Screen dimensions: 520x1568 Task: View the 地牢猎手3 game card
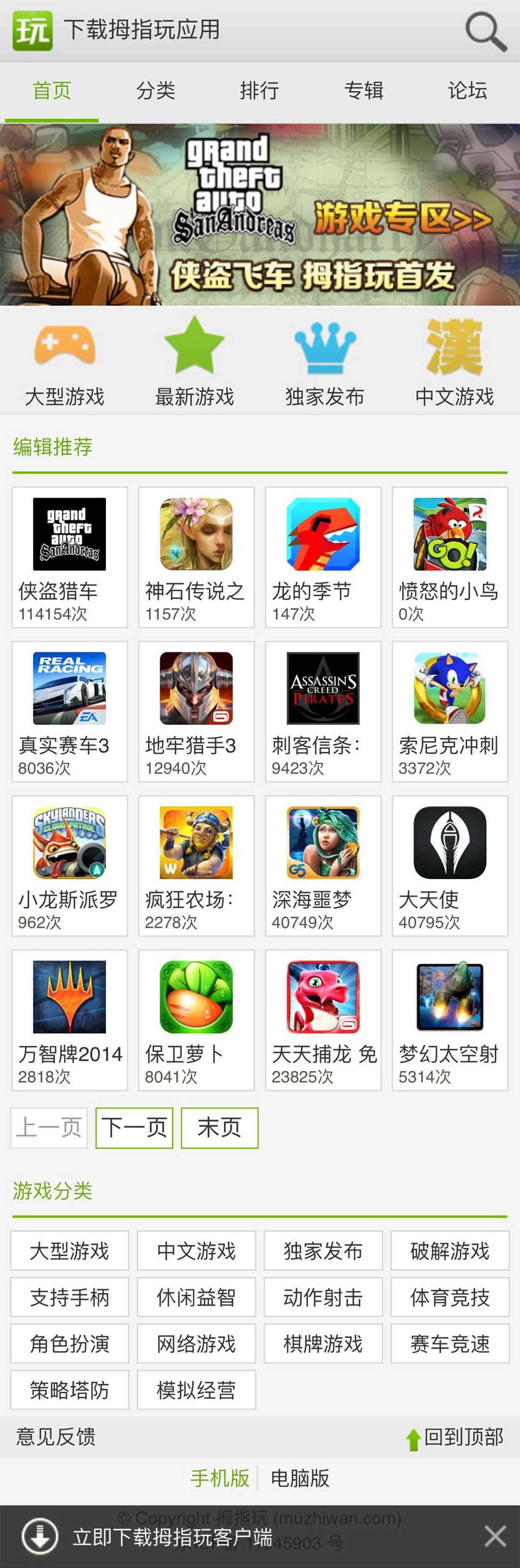pos(196,712)
